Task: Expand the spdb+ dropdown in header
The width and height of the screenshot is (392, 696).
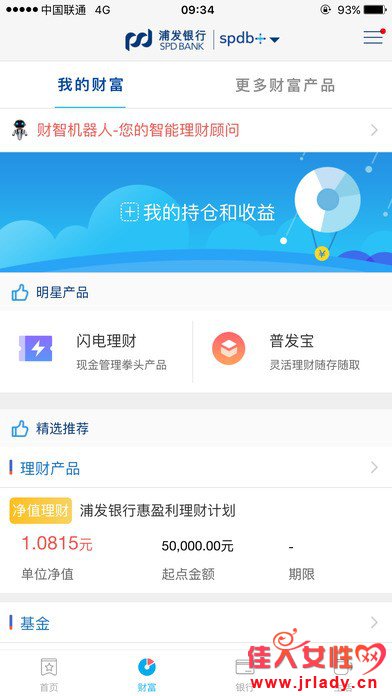Action: click(x=249, y=39)
